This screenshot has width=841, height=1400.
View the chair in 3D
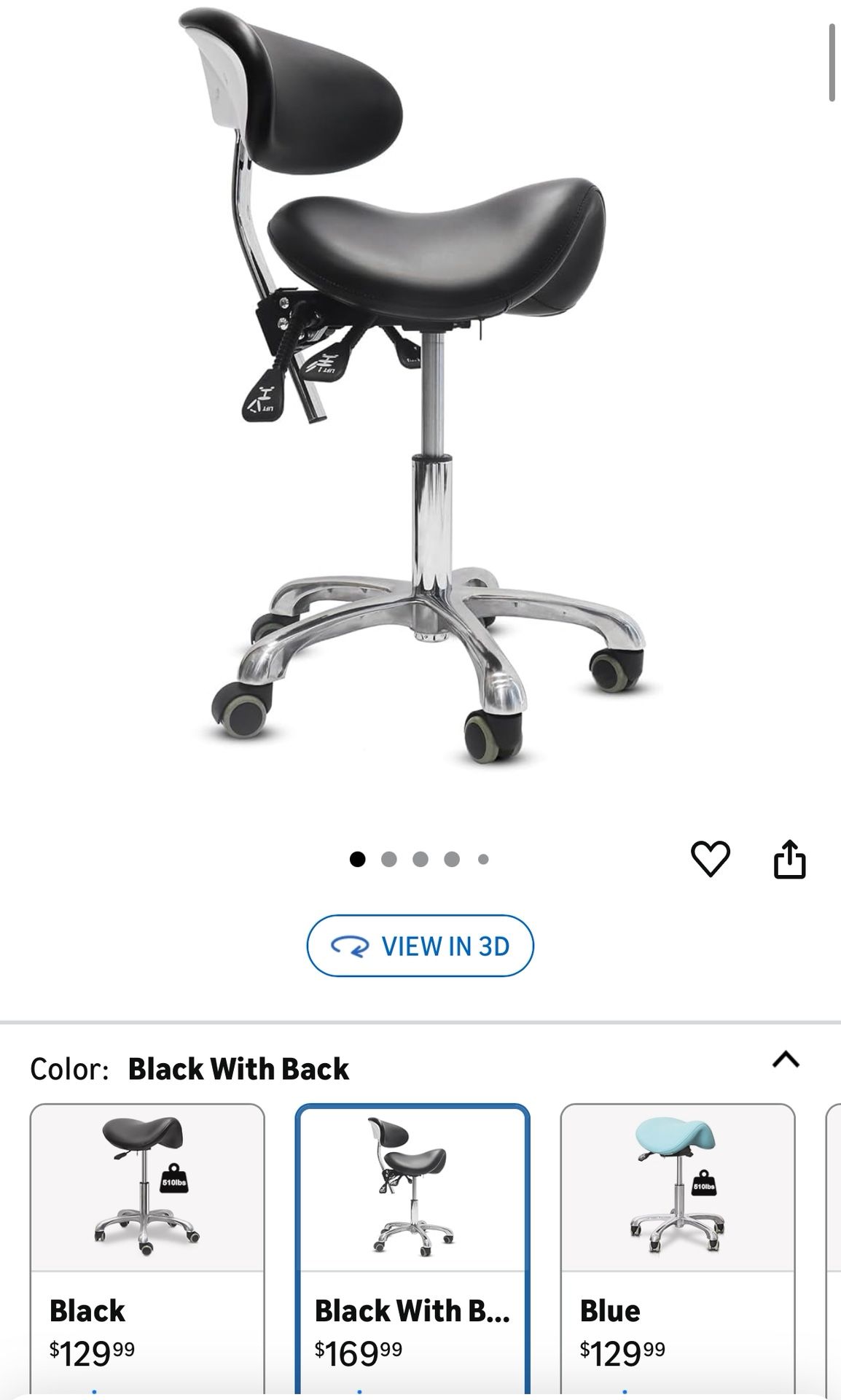pos(420,946)
